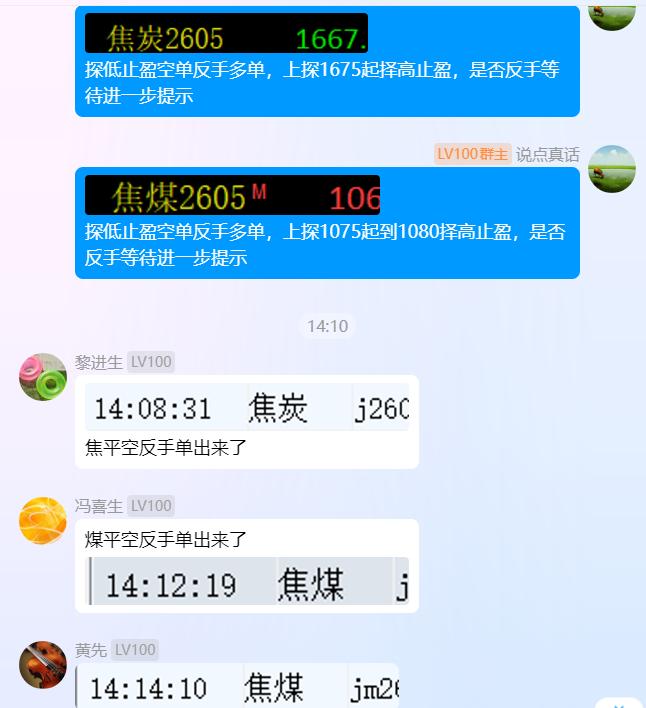Open 黎进生's profile avatar
The height and width of the screenshot is (708, 646).
click(x=43, y=377)
